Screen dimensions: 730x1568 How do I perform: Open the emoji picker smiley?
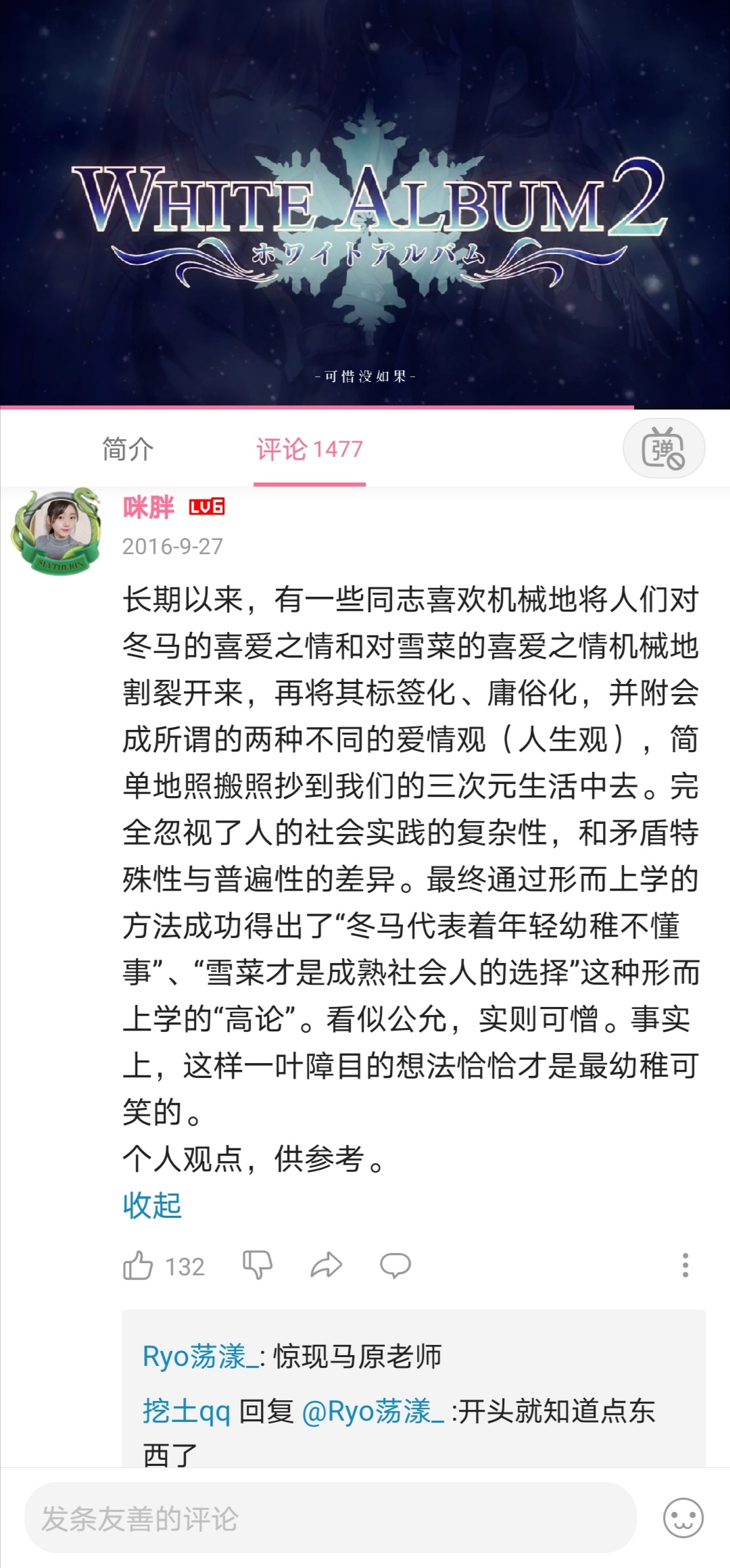[683, 1519]
